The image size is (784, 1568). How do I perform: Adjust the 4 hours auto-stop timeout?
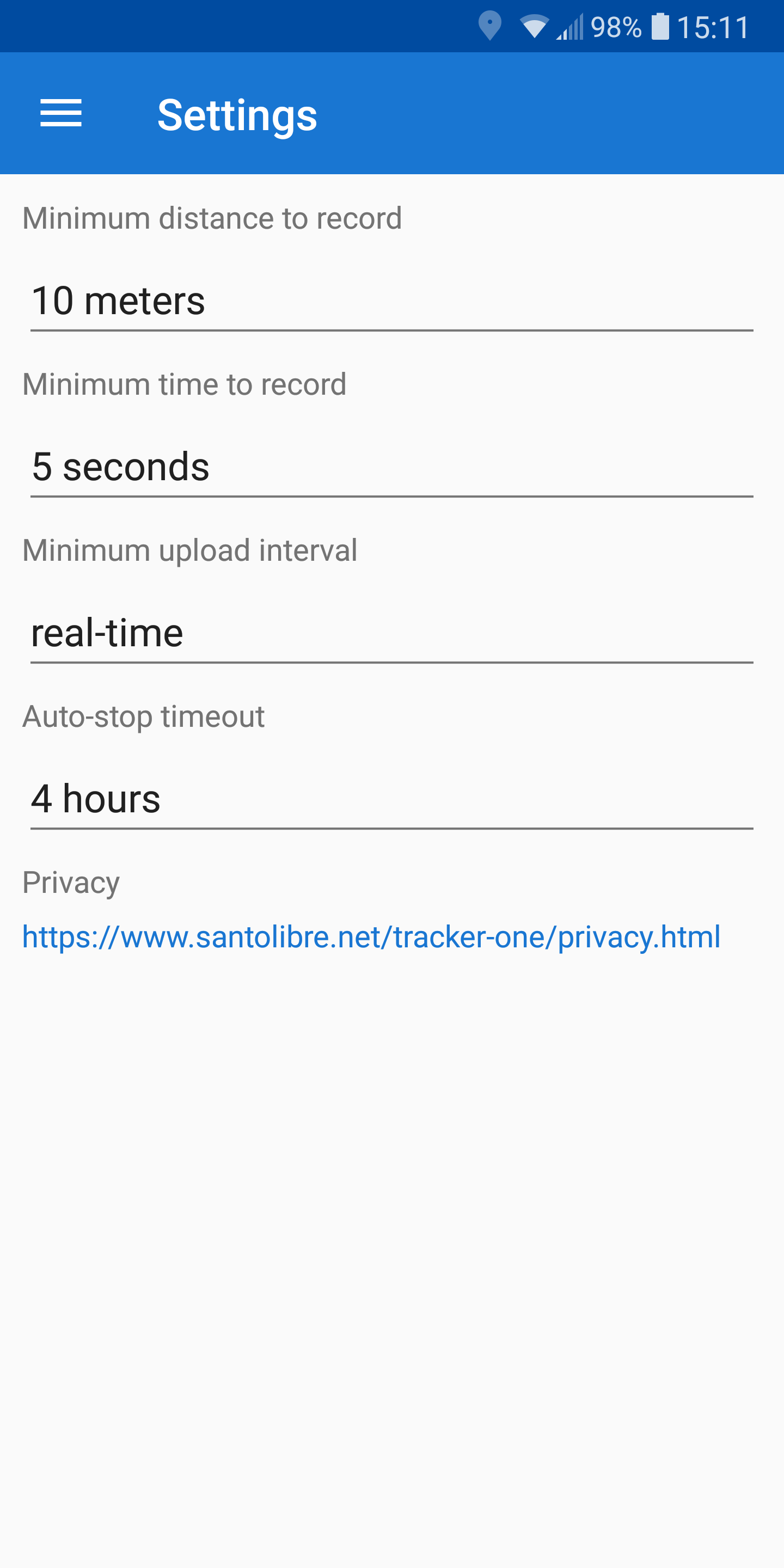(391, 800)
